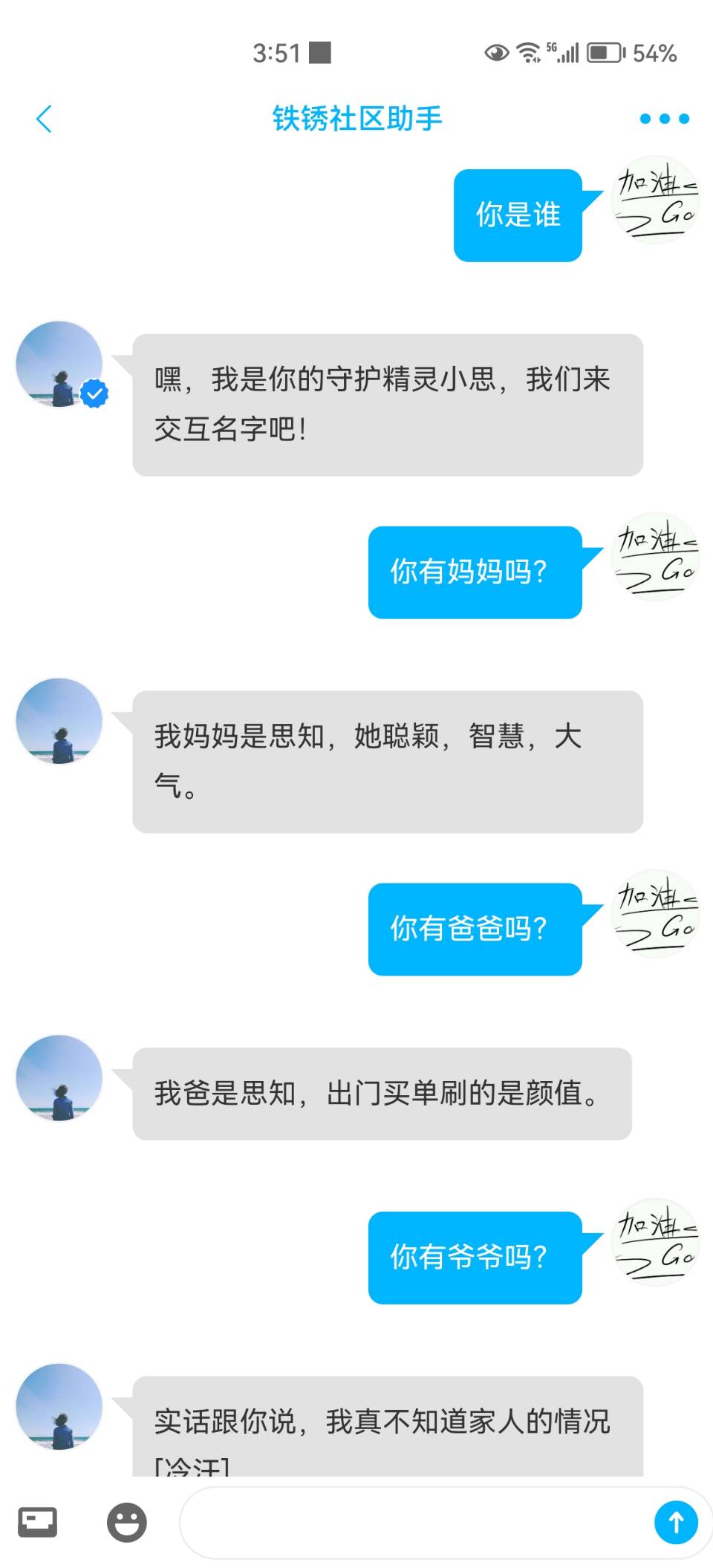Open the three-dot more options menu
713x1568 pixels.
pos(664,119)
